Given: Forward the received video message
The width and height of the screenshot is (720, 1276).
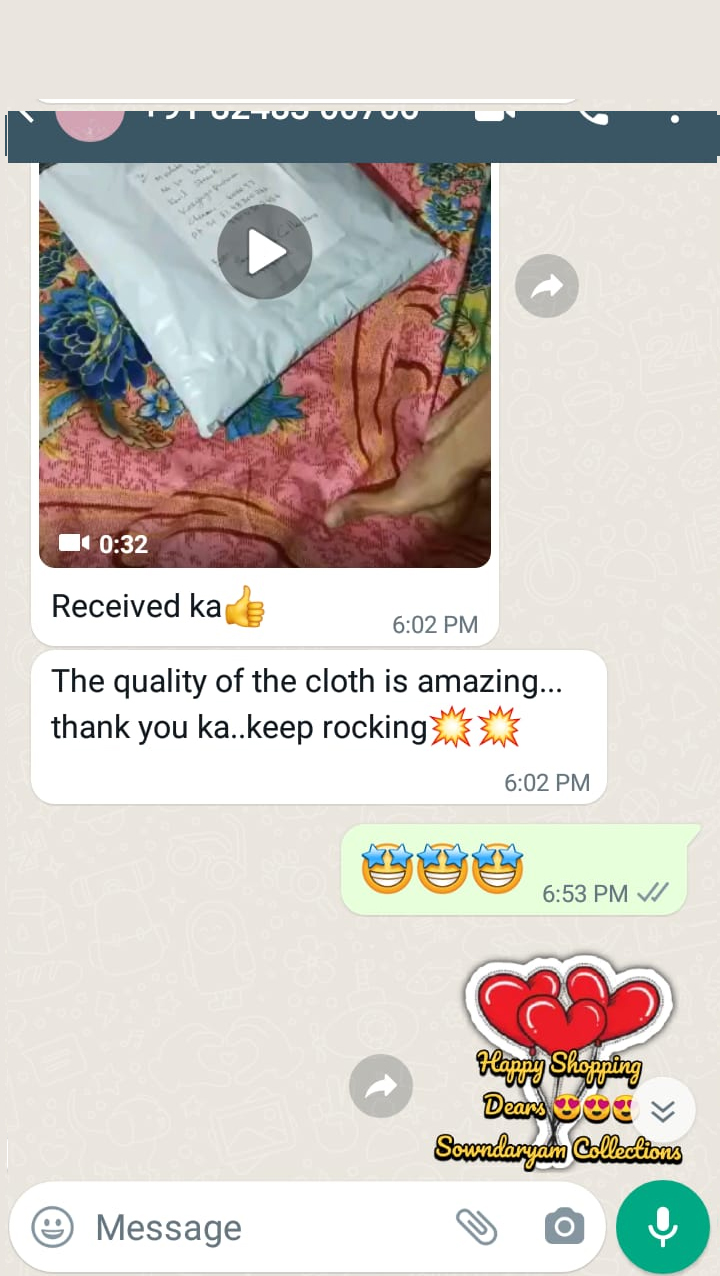Looking at the screenshot, I should pyautogui.click(x=546, y=287).
